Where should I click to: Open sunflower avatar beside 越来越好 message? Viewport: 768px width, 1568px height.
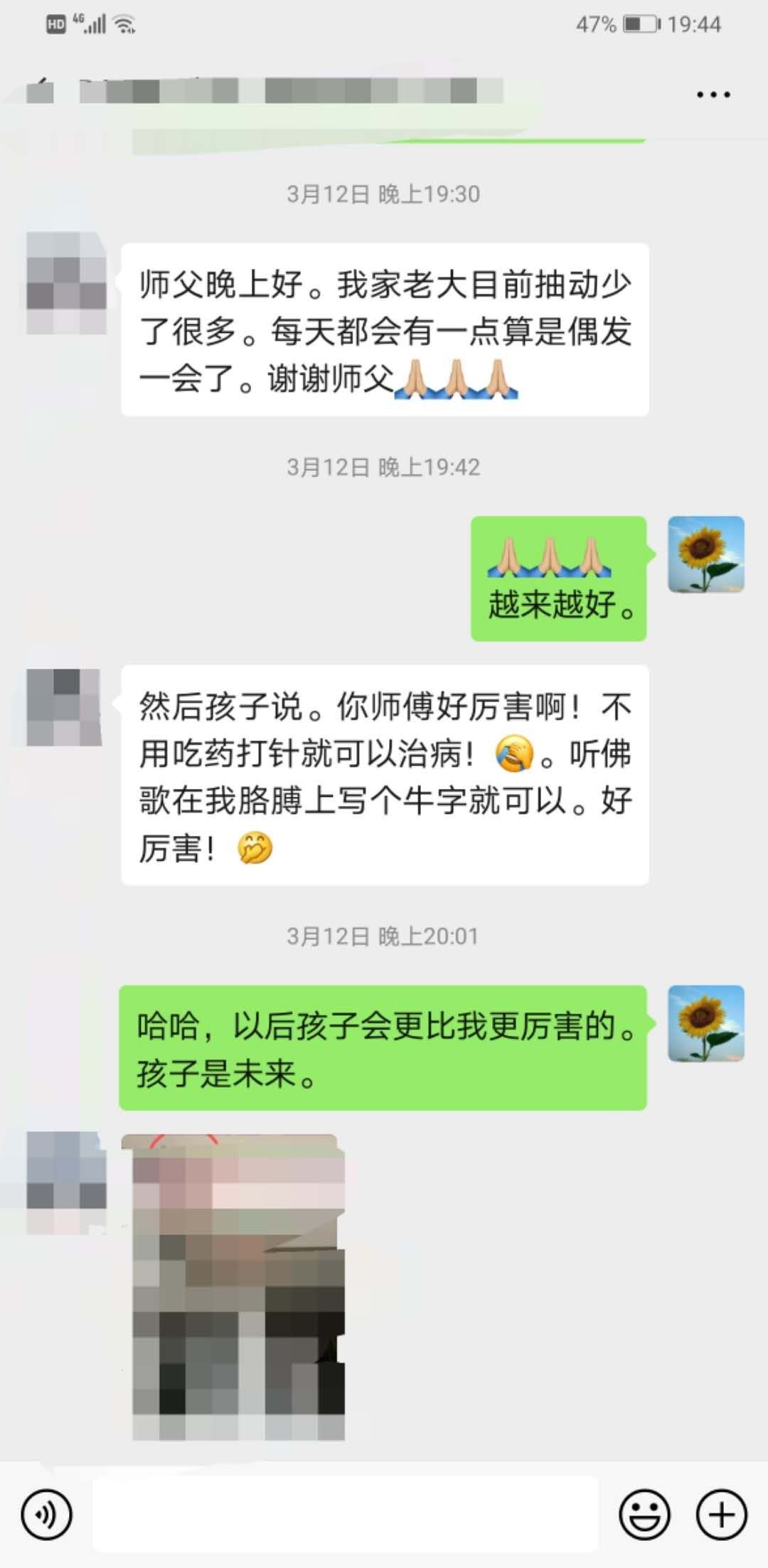click(x=705, y=555)
